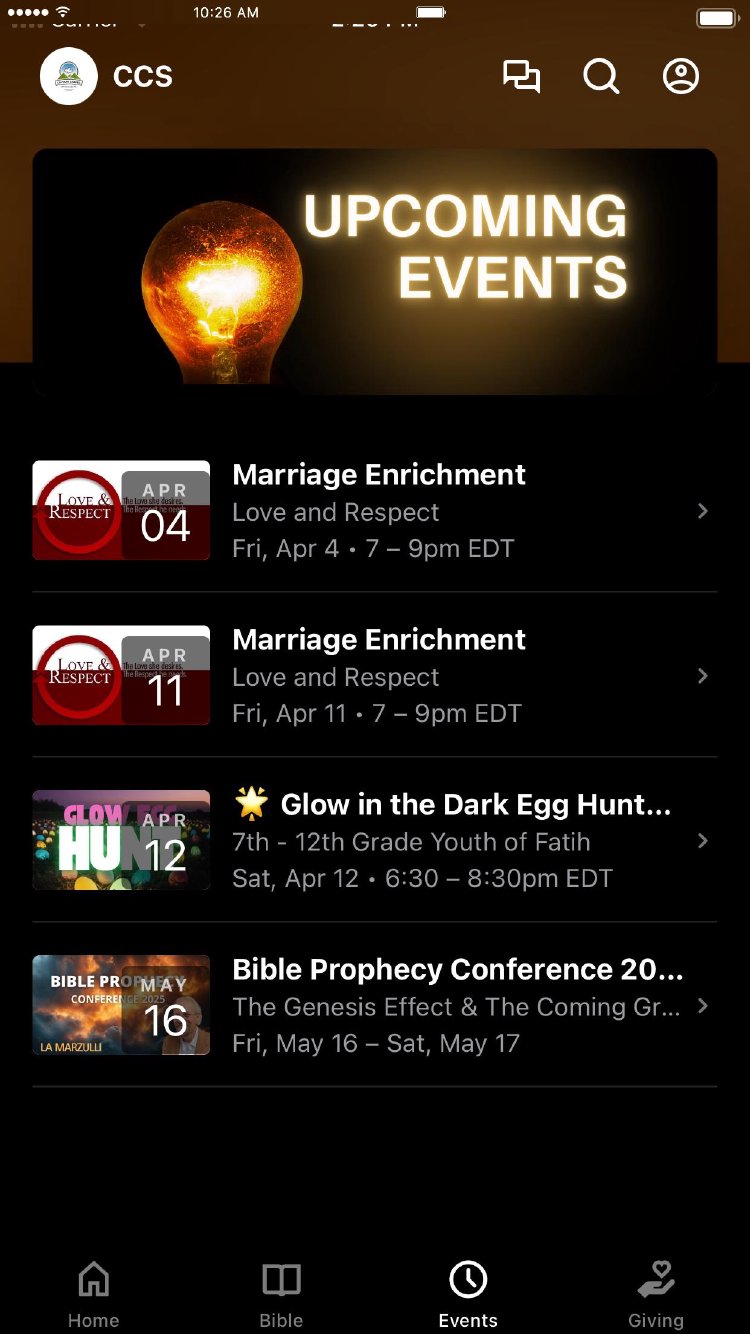Viewport: 750px width, 1334px height.
Task: Switch to the Bible tab
Action: [281, 1293]
